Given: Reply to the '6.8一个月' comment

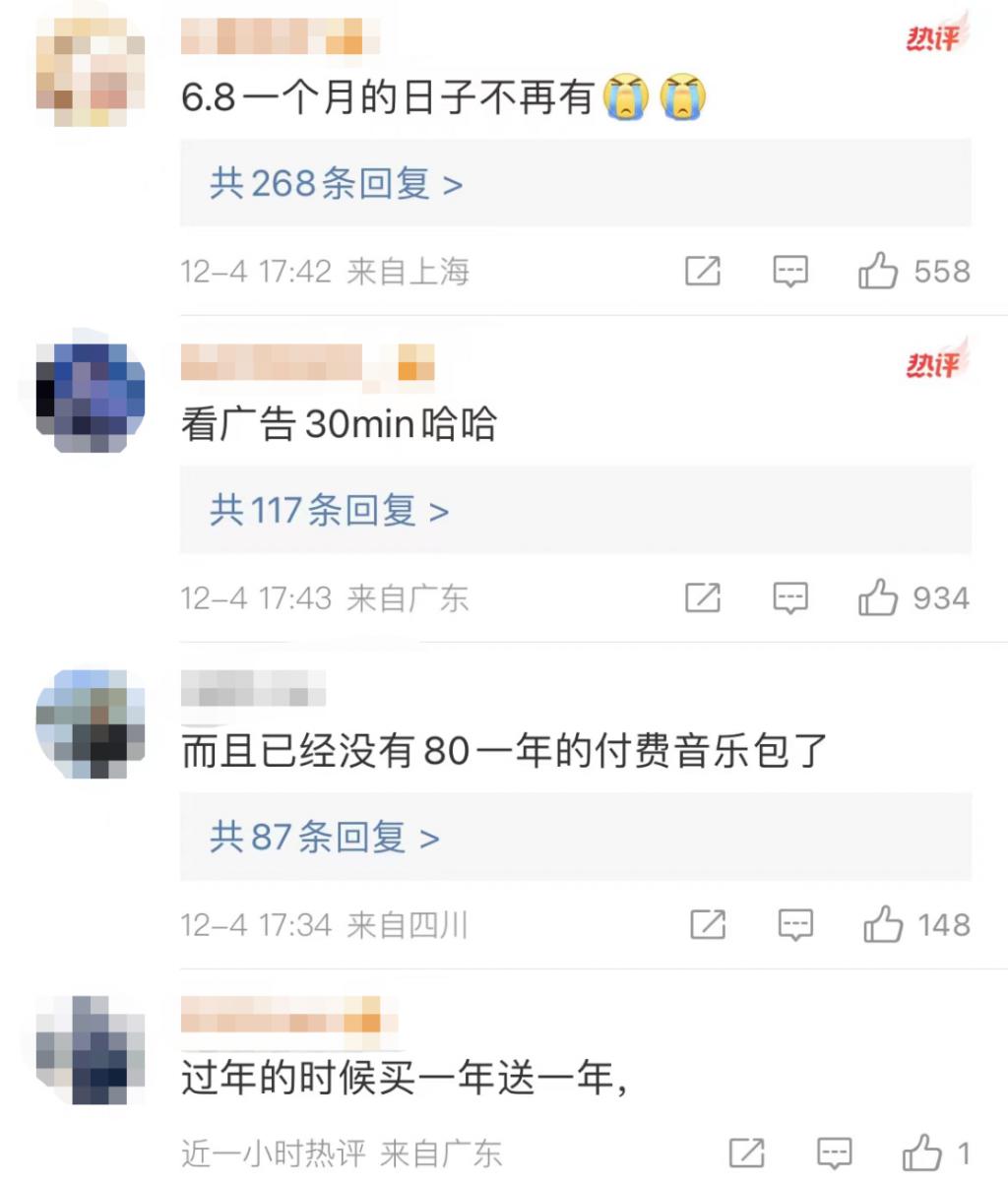Looking at the screenshot, I should pyautogui.click(x=790, y=271).
